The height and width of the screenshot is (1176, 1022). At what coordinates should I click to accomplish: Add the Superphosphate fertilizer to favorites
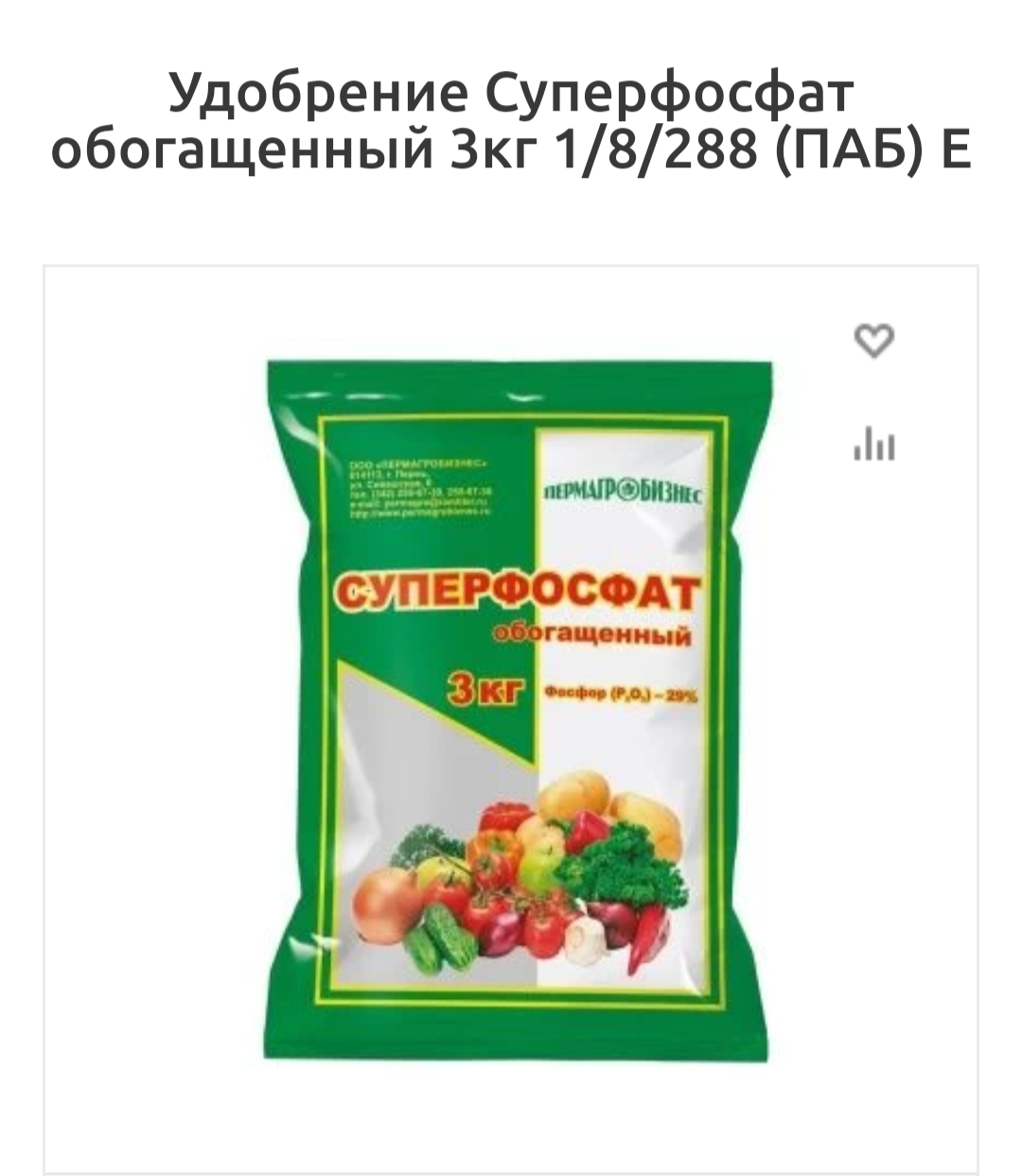point(873,341)
